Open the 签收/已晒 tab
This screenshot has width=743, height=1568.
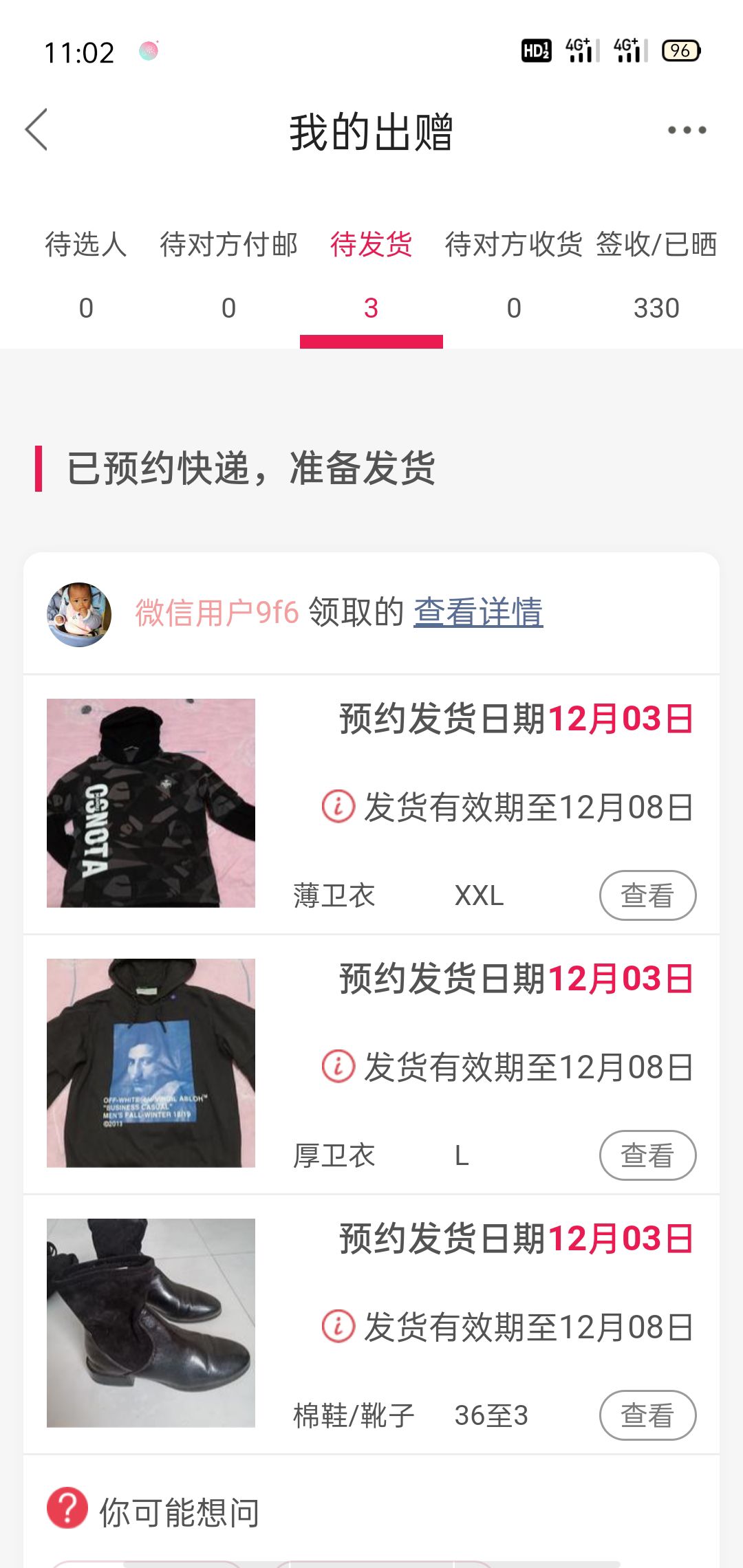pyautogui.click(x=656, y=275)
